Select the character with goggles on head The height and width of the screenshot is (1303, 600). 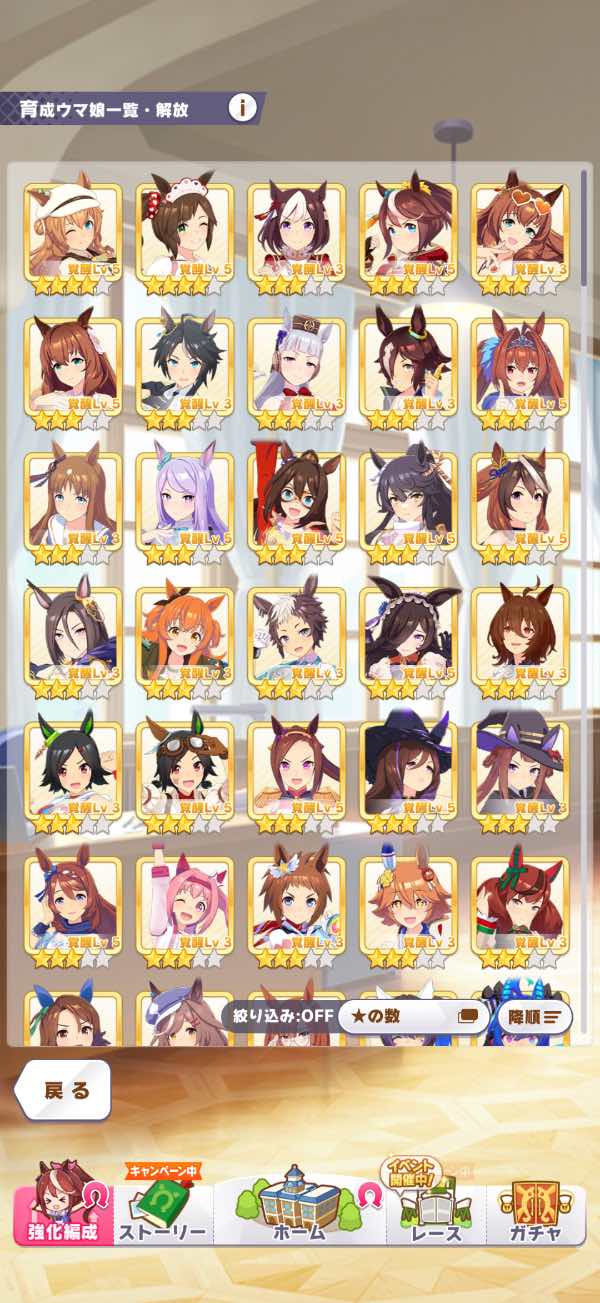pos(184,770)
